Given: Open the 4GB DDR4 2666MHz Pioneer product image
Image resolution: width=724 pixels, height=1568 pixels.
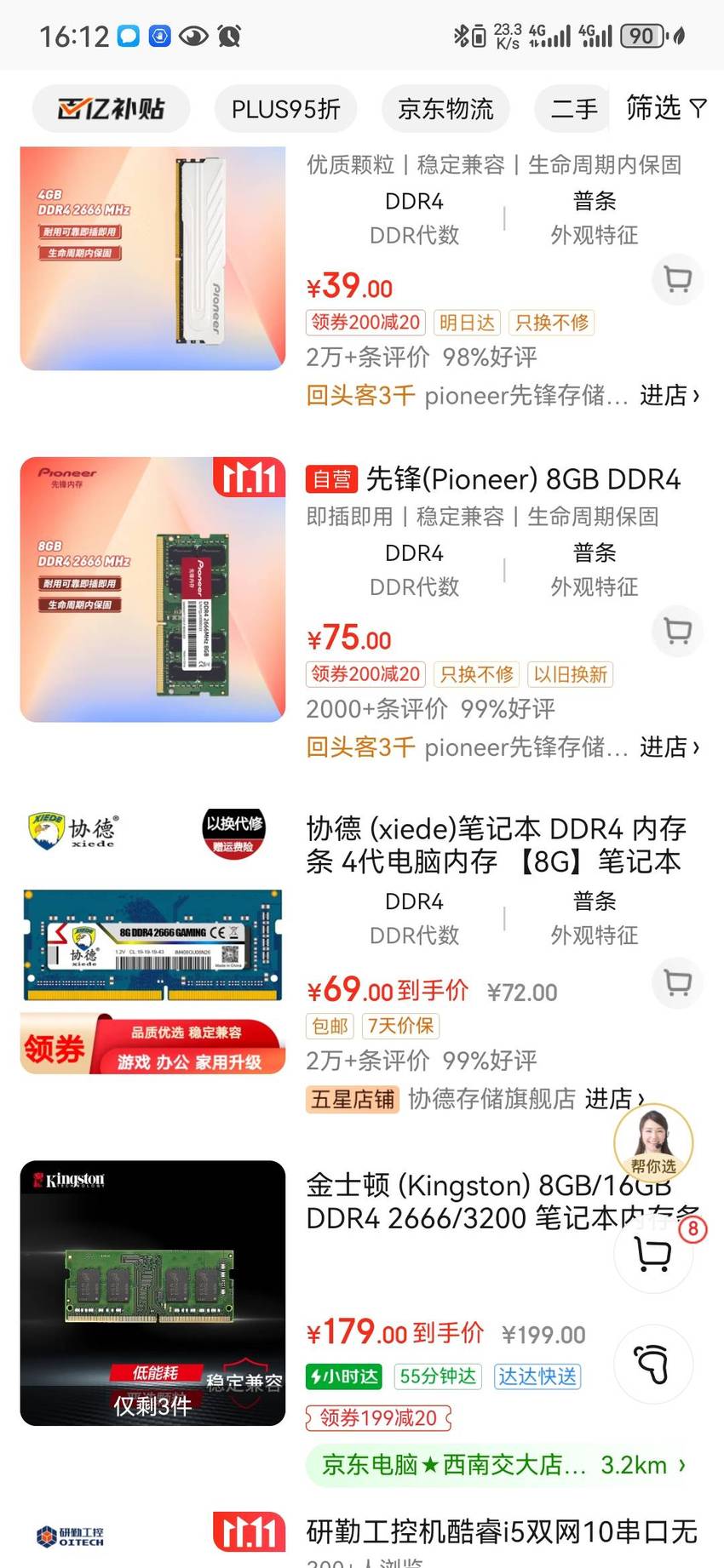Looking at the screenshot, I should 152,258.
